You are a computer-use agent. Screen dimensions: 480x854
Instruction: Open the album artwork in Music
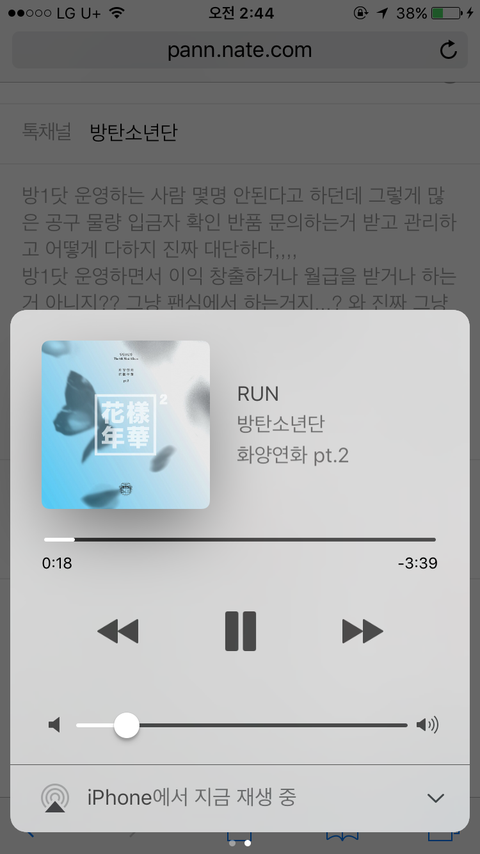click(x=126, y=425)
